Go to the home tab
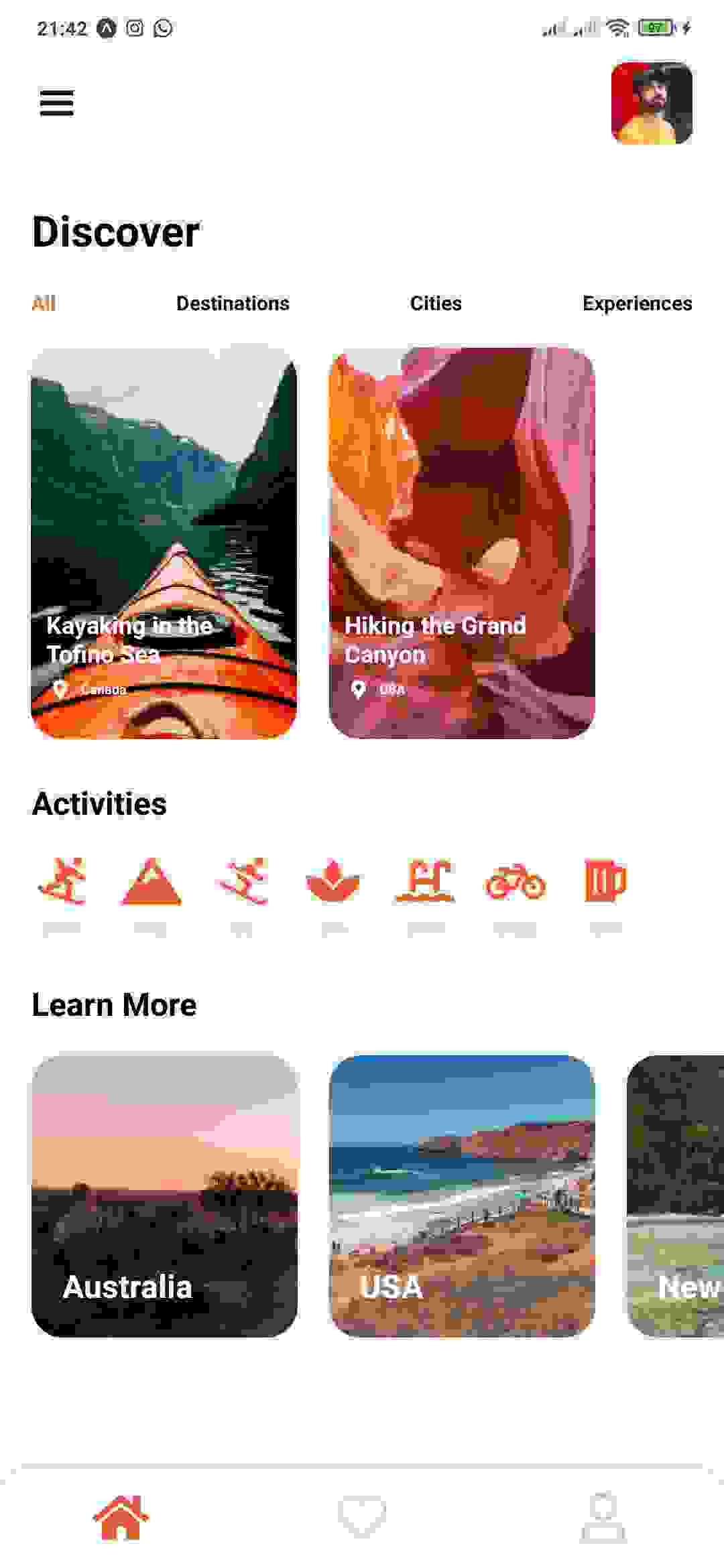 click(121, 1518)
